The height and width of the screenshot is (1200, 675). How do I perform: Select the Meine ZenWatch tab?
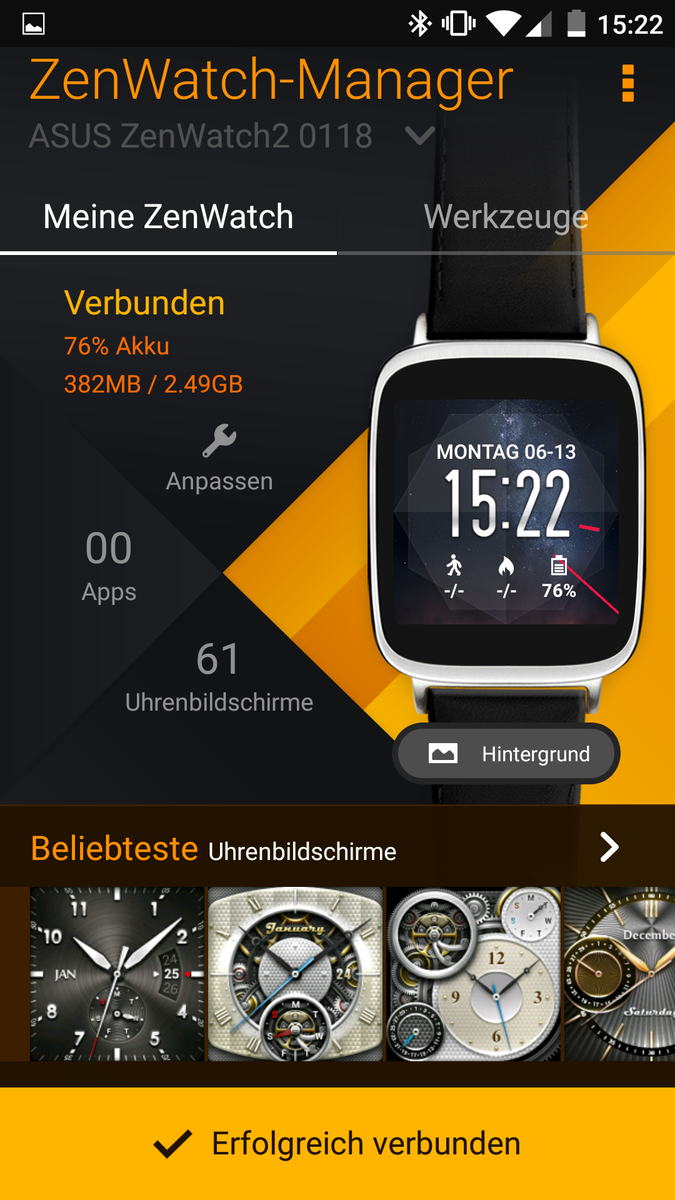tap(168, 217)
